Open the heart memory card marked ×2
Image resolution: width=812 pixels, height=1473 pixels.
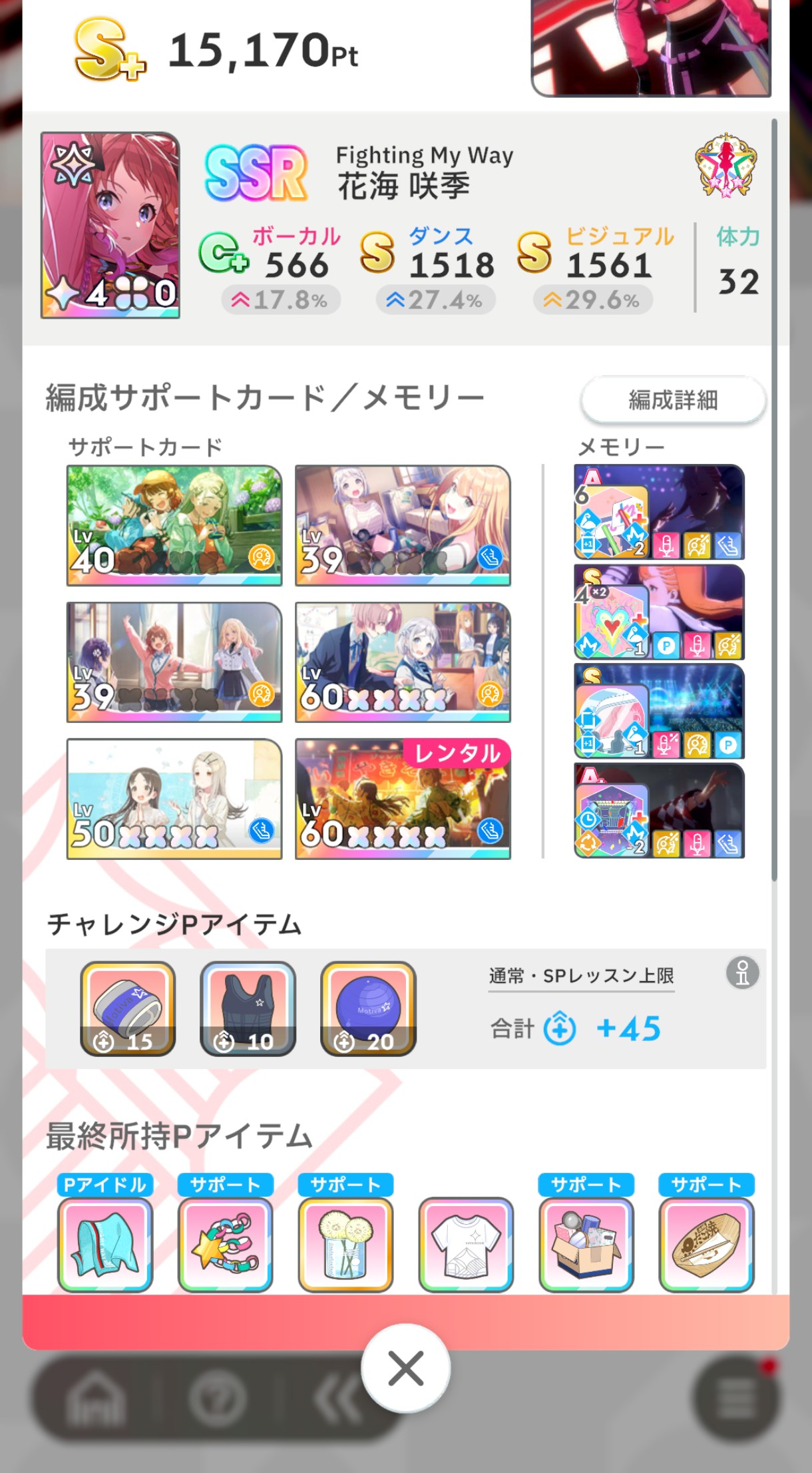[x=659, y=612]
